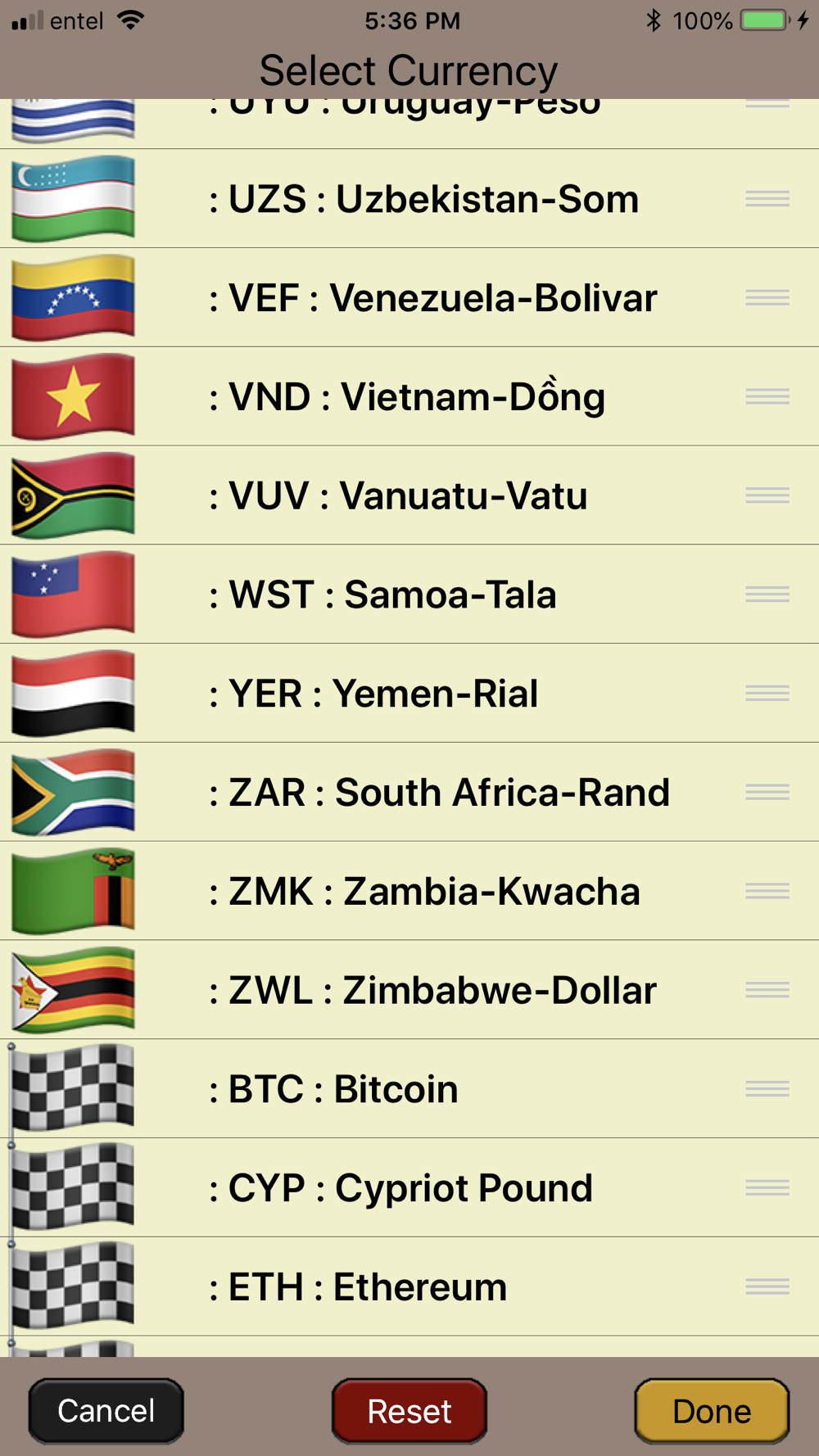Choose CYP Cypriot Pound
Image resolution: width=819 pixels, height=1456 pixels.
pyautogui.click(x=409, y=1188)
